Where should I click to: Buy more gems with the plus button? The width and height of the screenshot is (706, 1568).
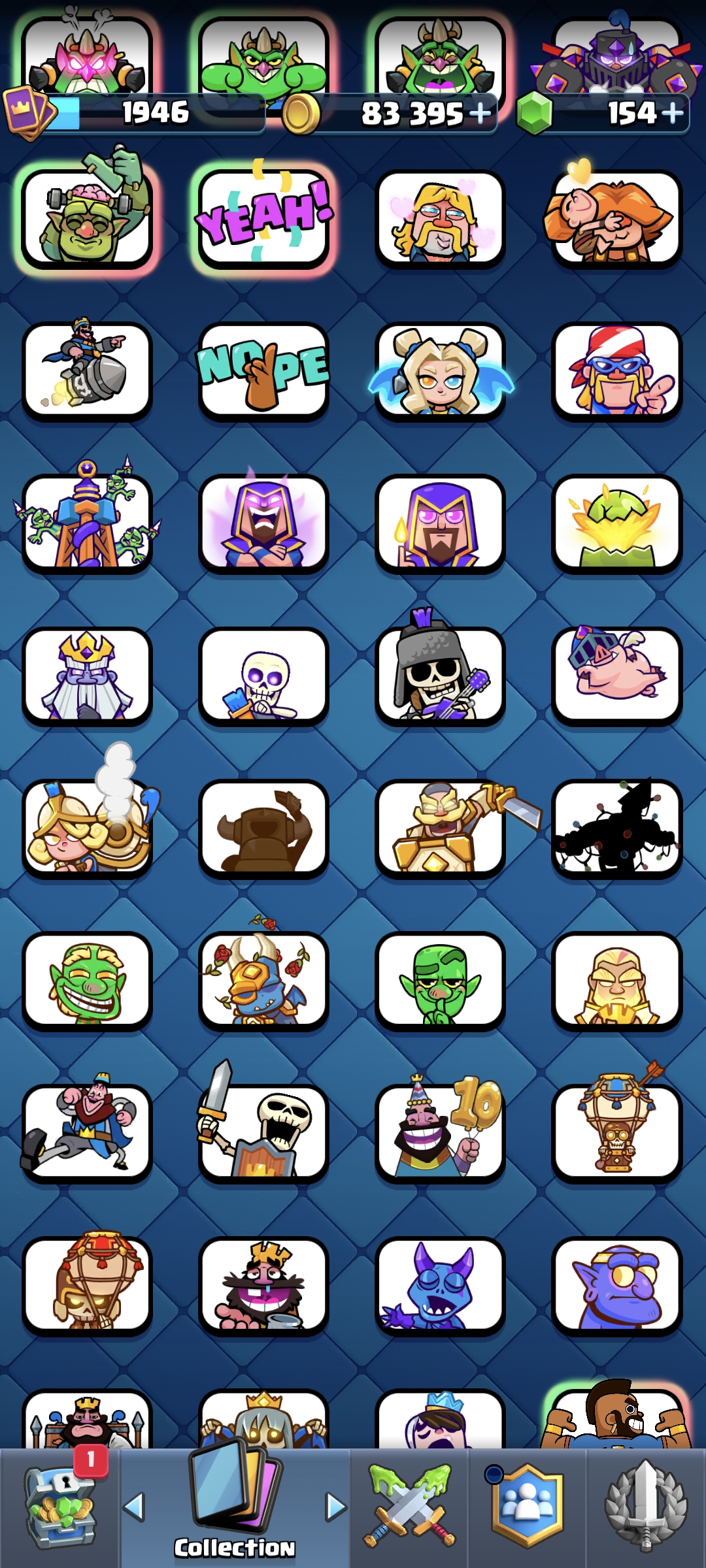(x=673, y=113)
